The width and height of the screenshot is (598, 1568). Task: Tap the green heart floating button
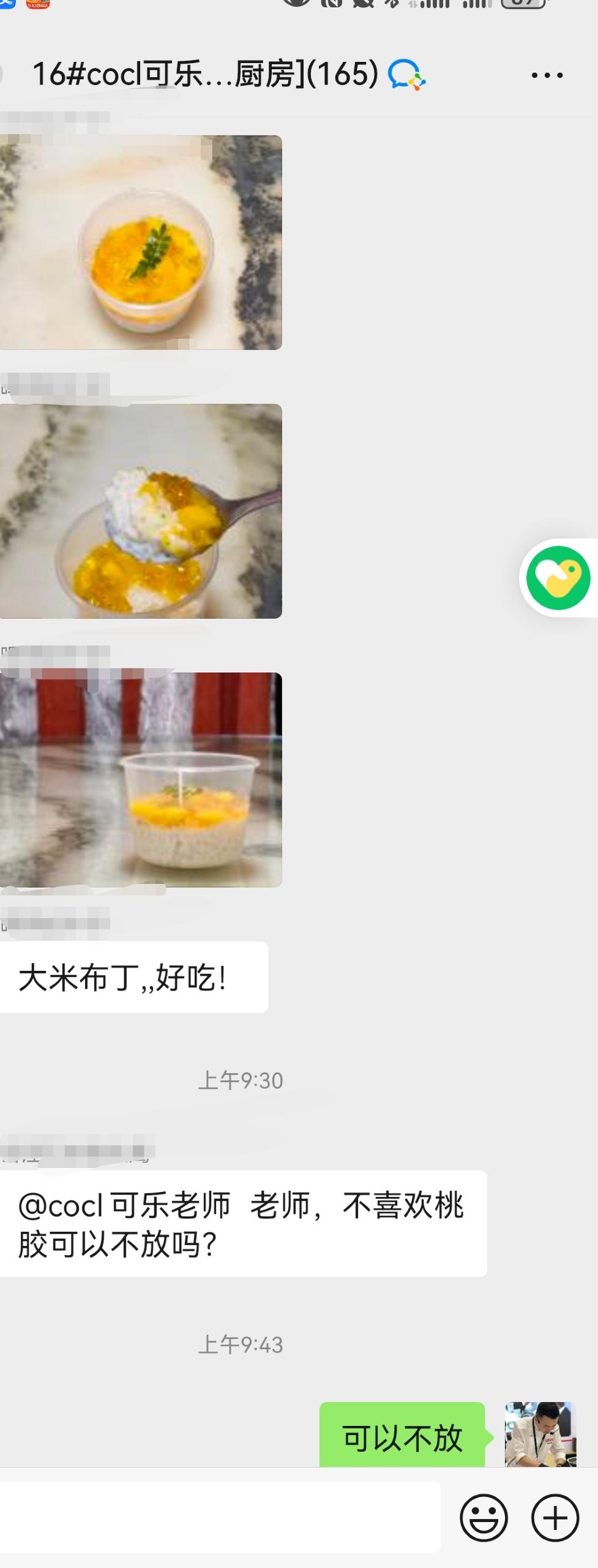[558, 578]
